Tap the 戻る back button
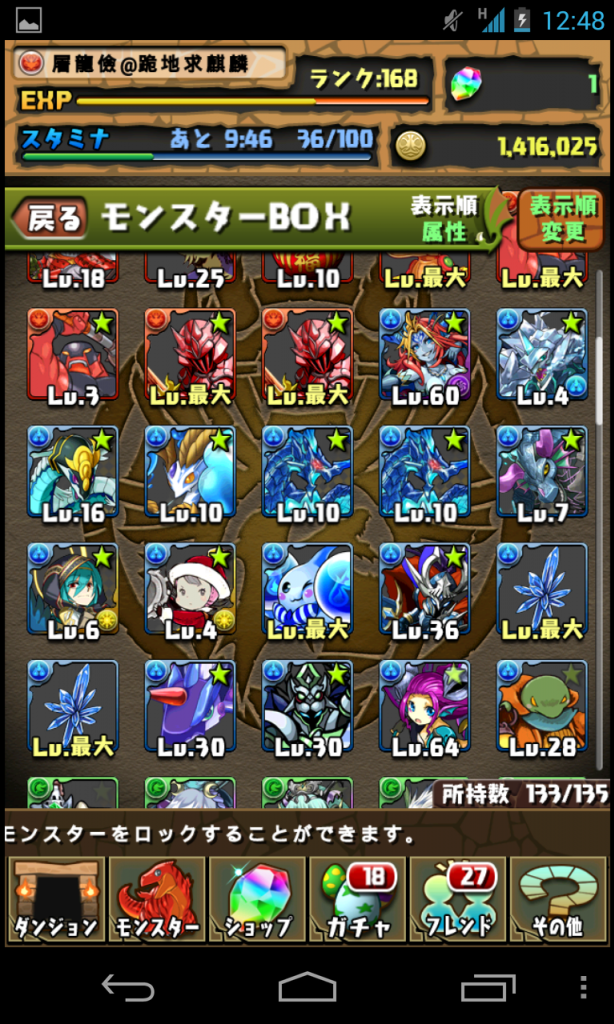 tap(54, 218)
